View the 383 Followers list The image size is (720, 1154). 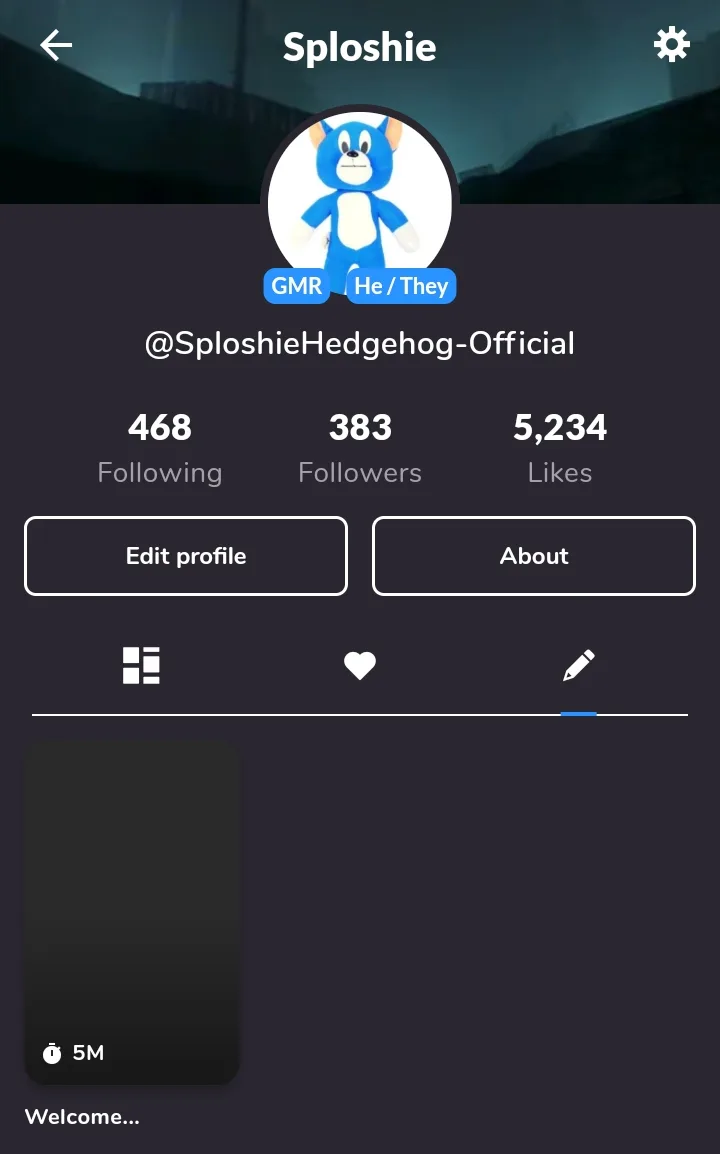[x=360, y=448]
